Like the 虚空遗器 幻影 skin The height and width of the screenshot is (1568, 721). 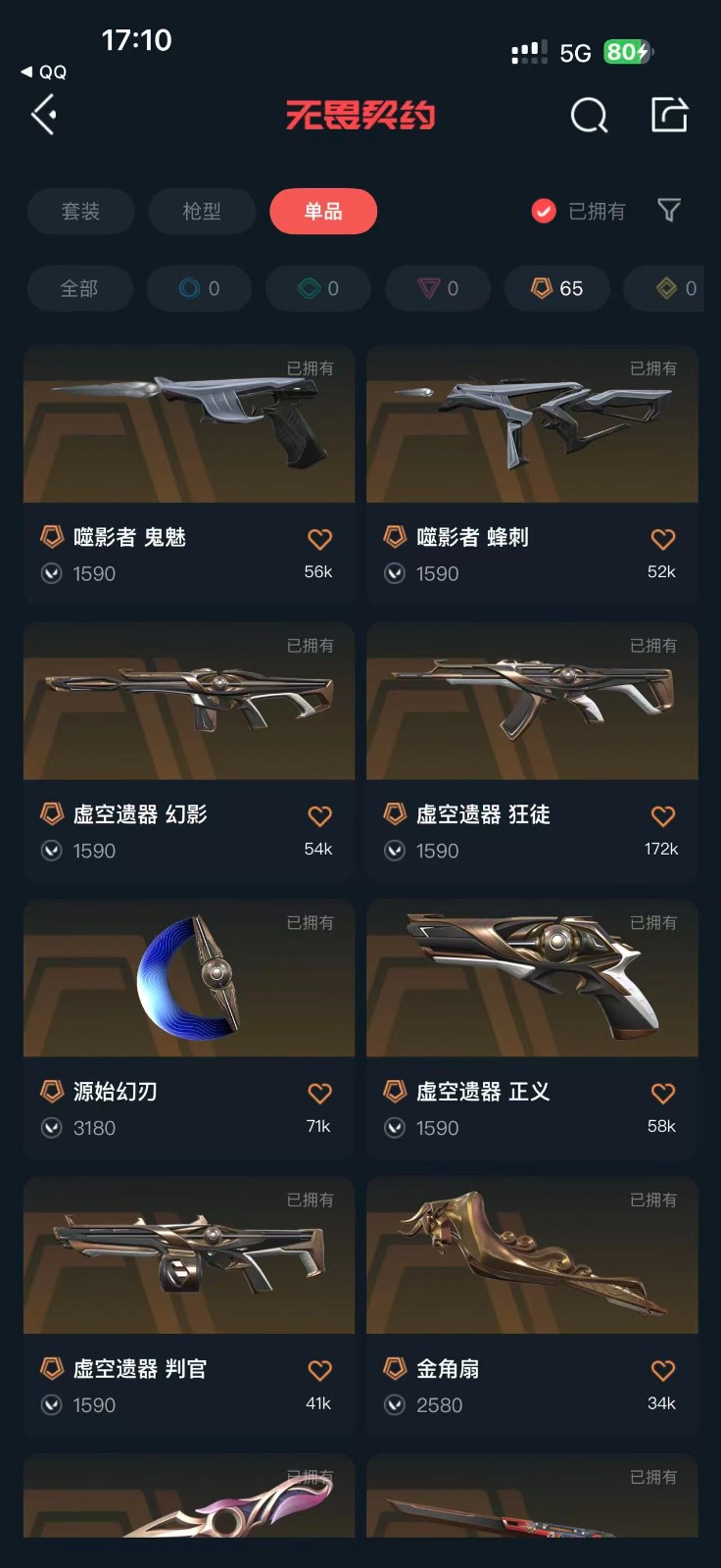pyautogui.click(x=319, y=816)
